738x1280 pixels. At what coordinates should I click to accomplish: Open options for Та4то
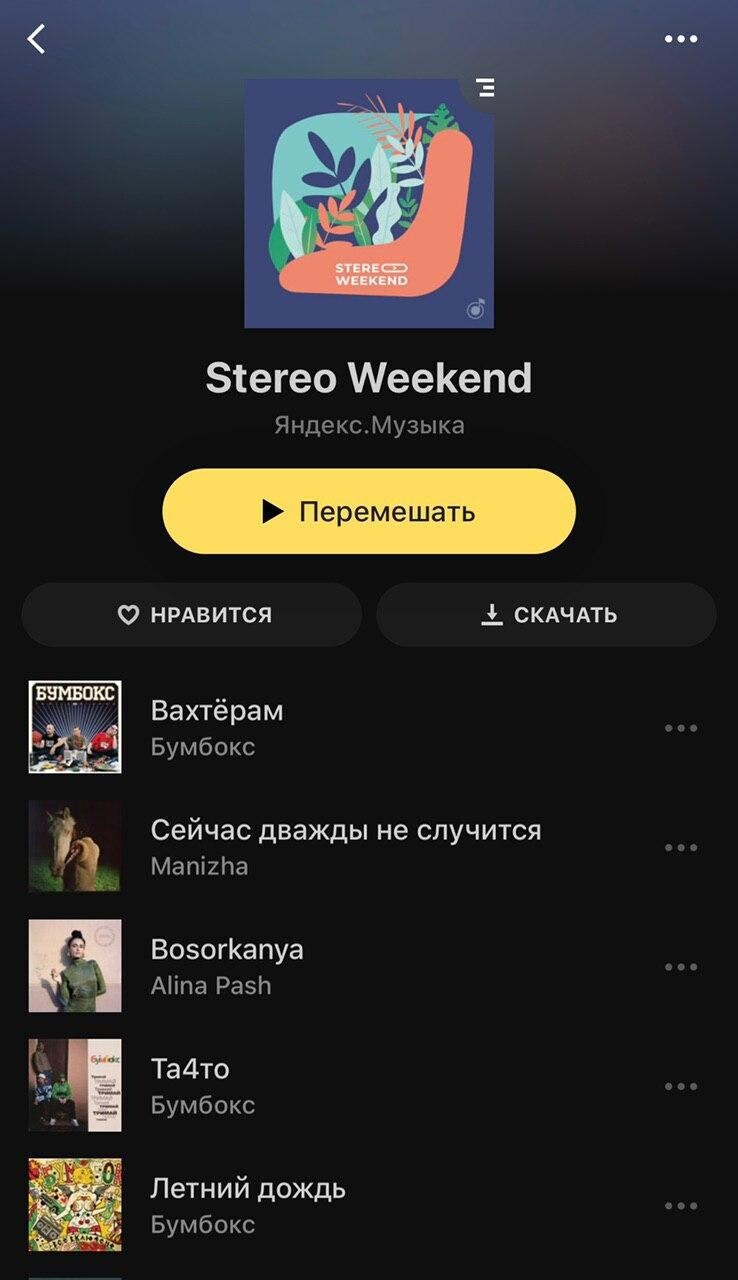pos(681,1087)
